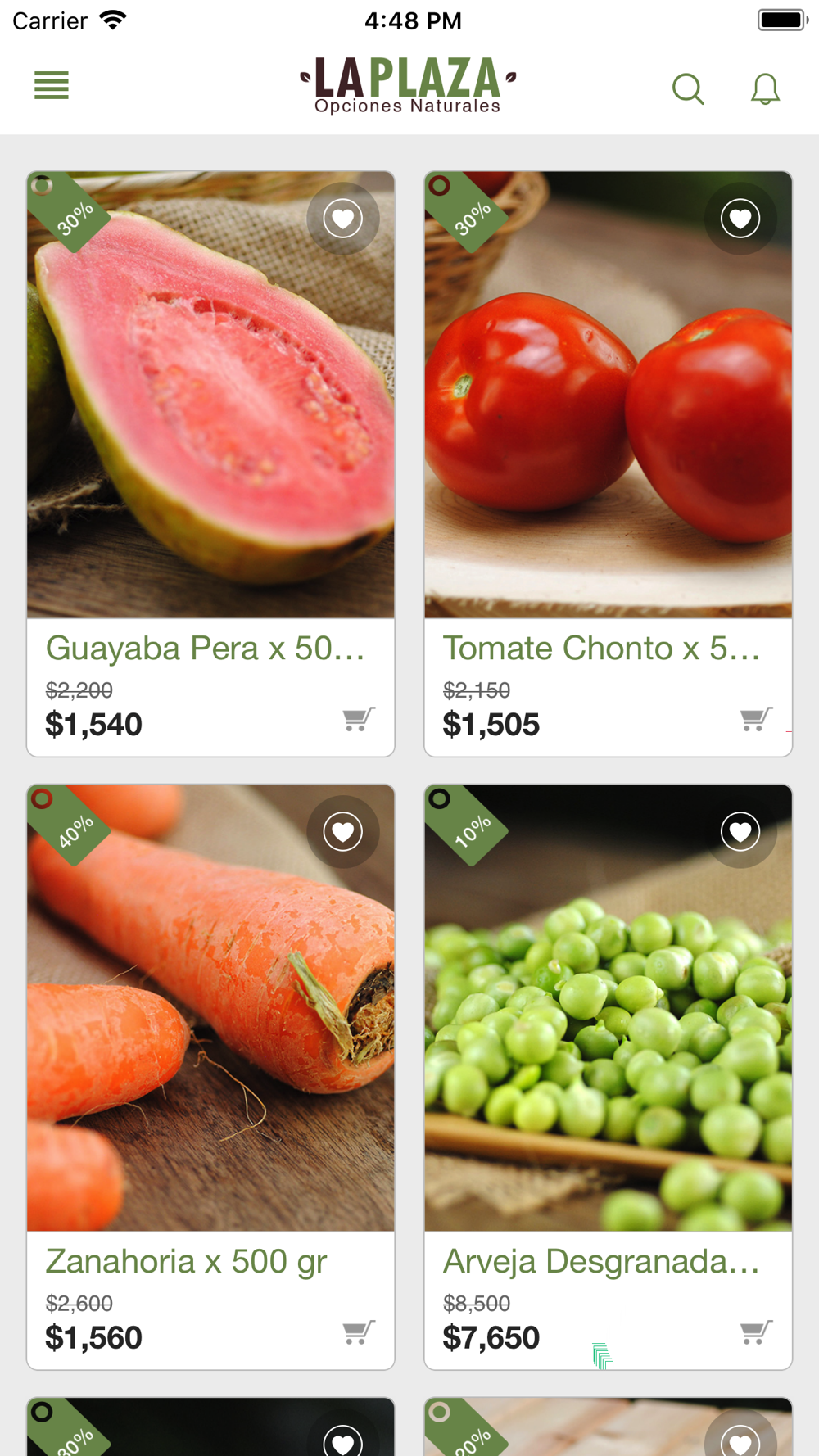Add Guayaba Pera to the cart

click(x=359, y=719)
